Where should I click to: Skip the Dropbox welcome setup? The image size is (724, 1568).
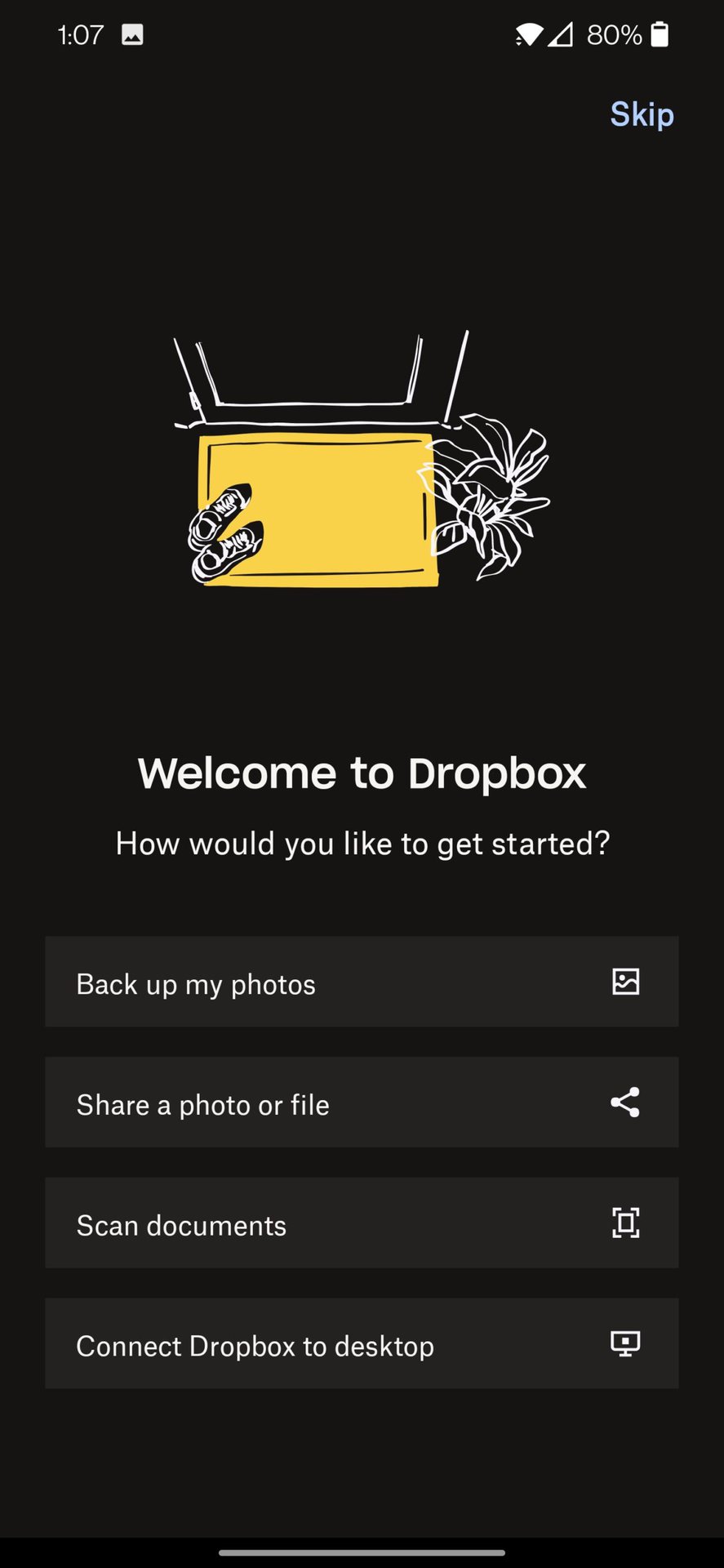[x=642, y=114]
